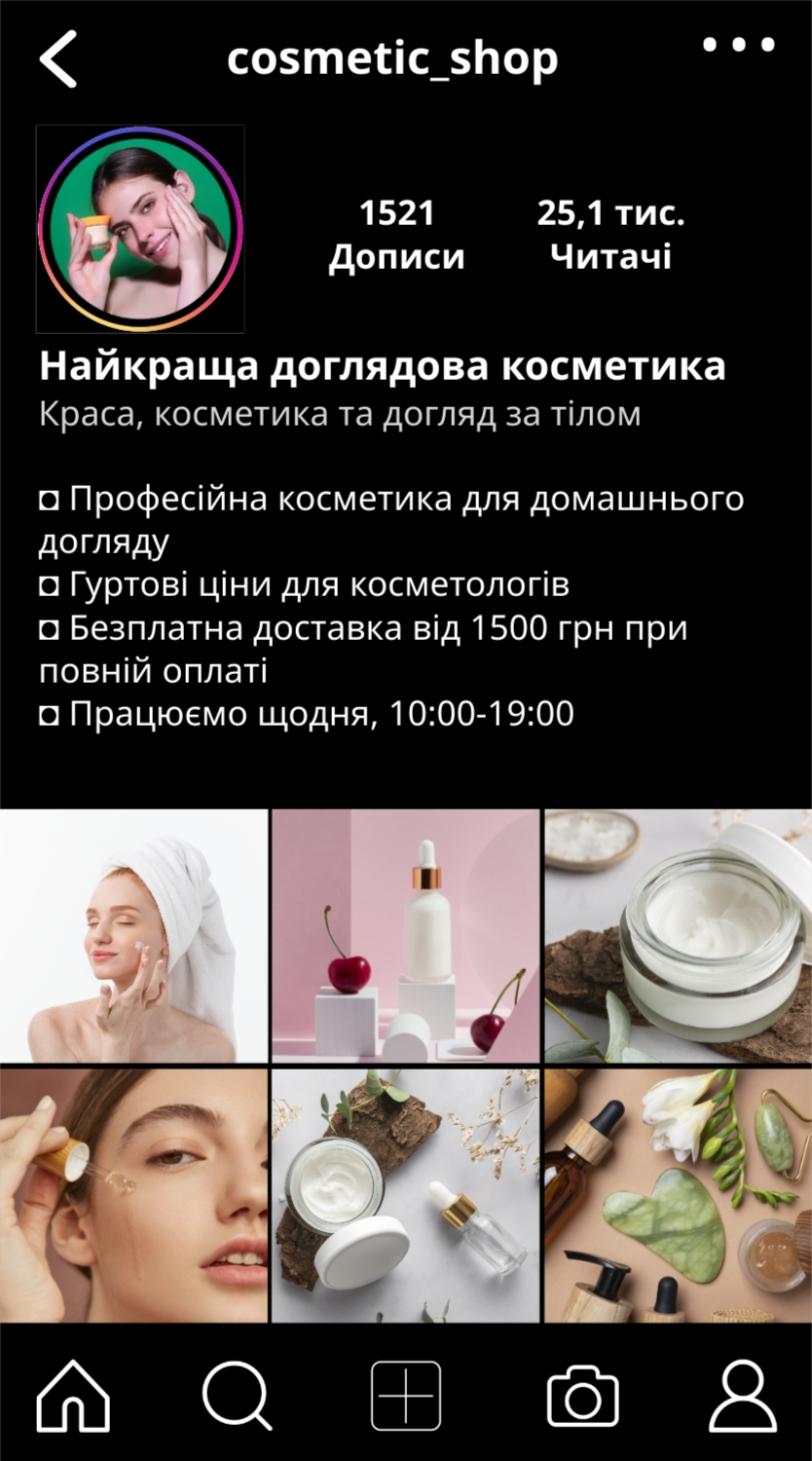
Task: Open the post of the jade gua sha stone
Action: click(678, 1195)
